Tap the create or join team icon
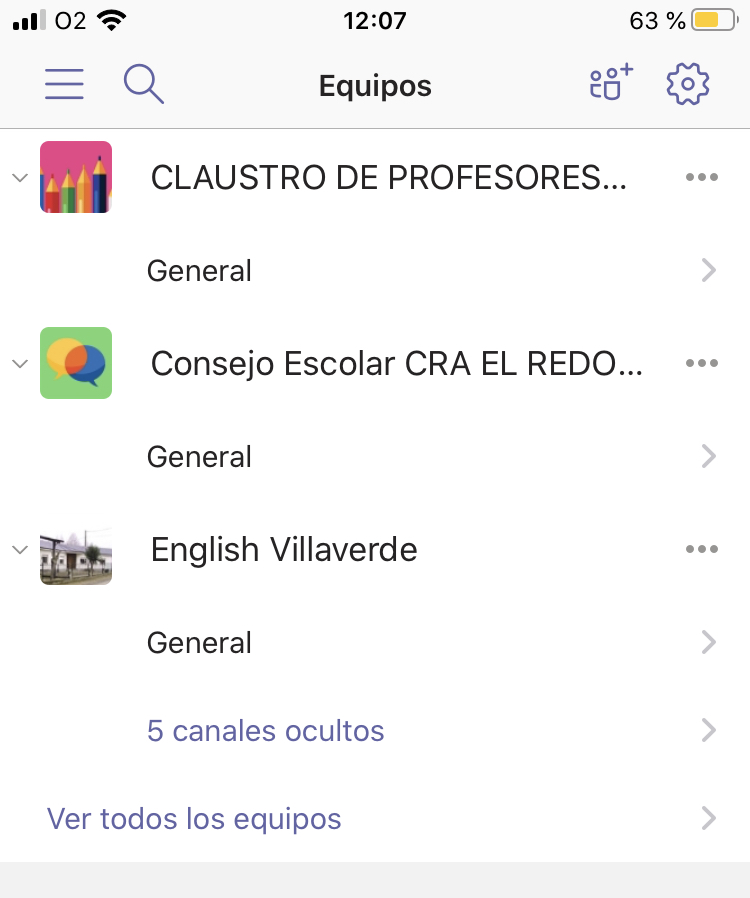This screenshot has width=750, height=898. 608,84
